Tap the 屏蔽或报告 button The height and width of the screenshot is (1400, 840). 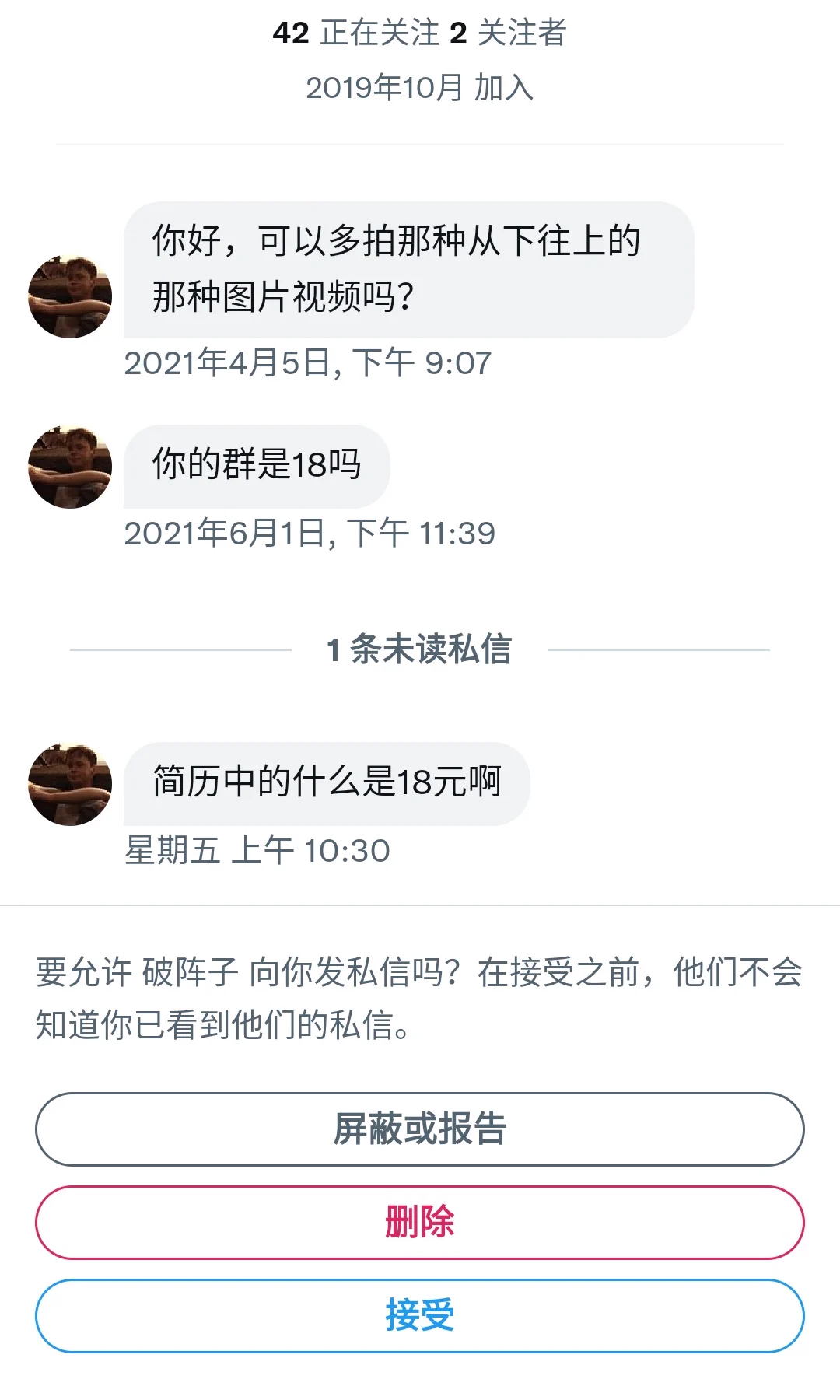pyautogui.click(x=420, y=1129)
